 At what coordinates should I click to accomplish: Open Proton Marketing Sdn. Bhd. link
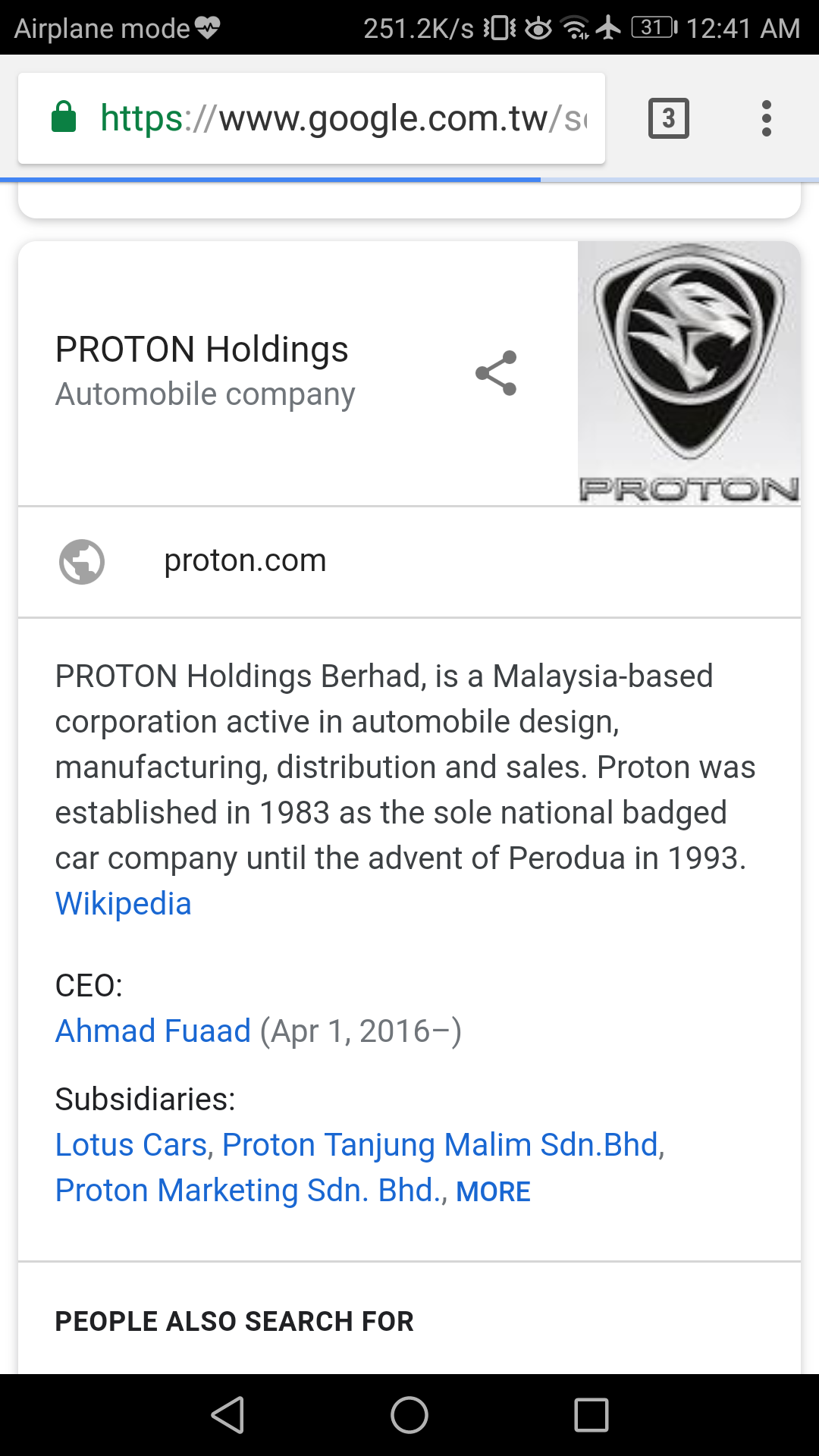(249, 1191)
